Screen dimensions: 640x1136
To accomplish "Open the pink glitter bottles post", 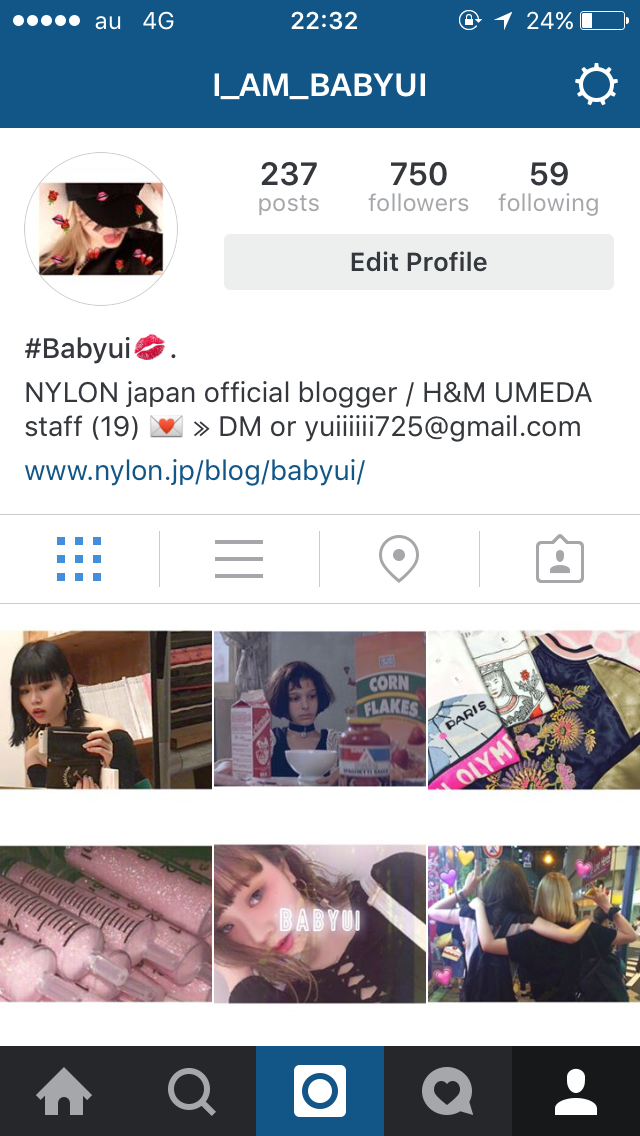I will (106, 923).
